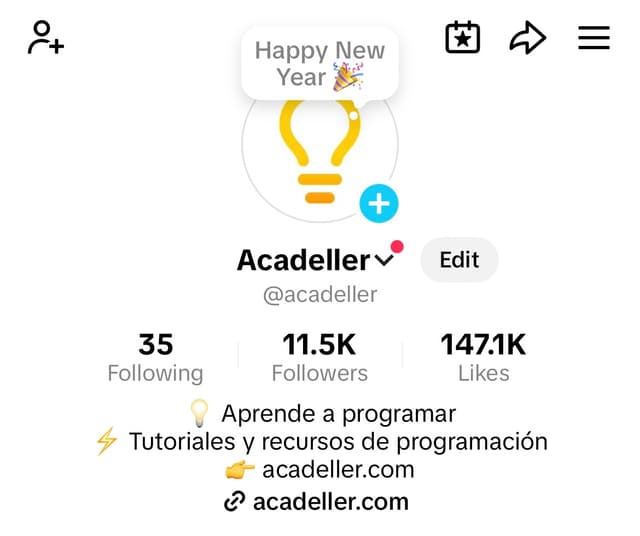
Task: Open the add friends icon
Action: [46, 38]
